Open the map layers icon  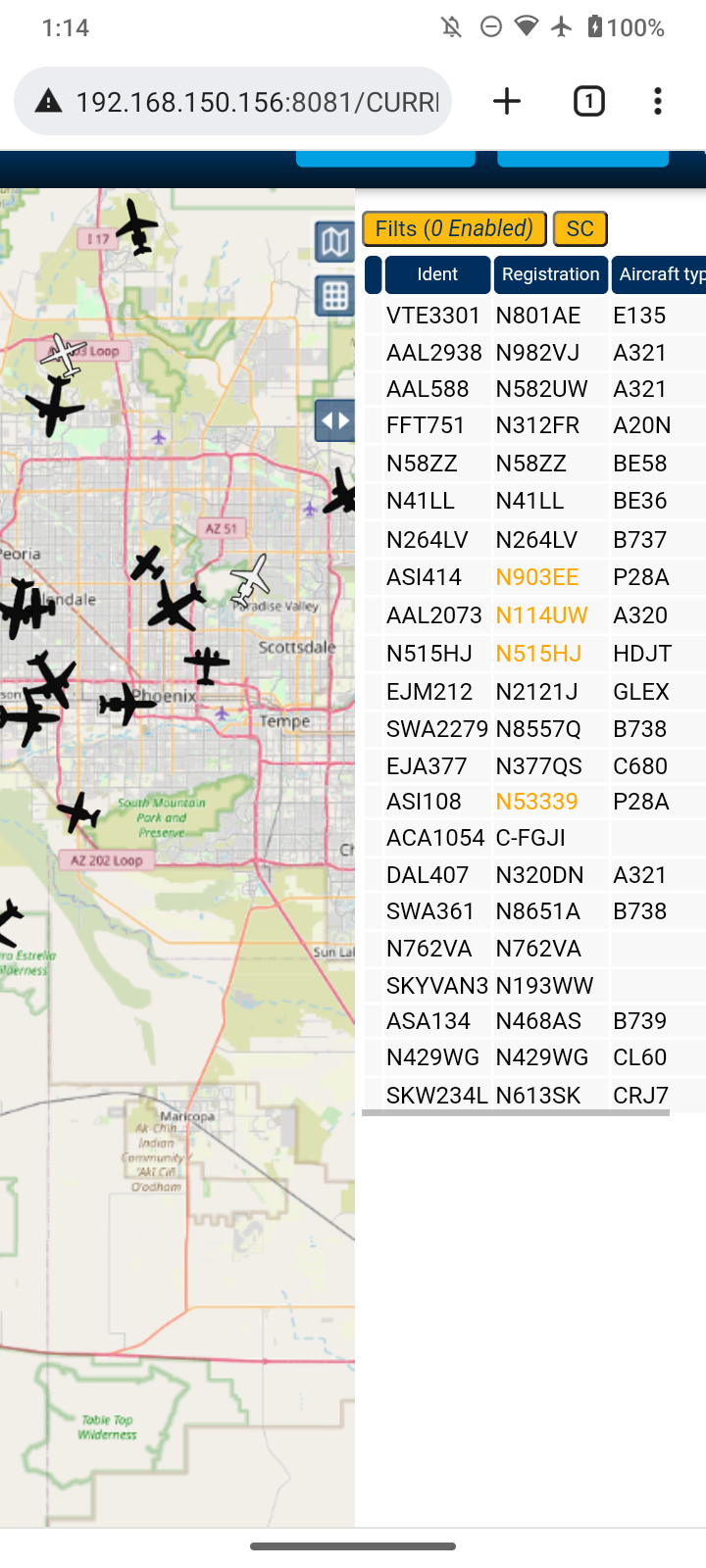(334, 241)
